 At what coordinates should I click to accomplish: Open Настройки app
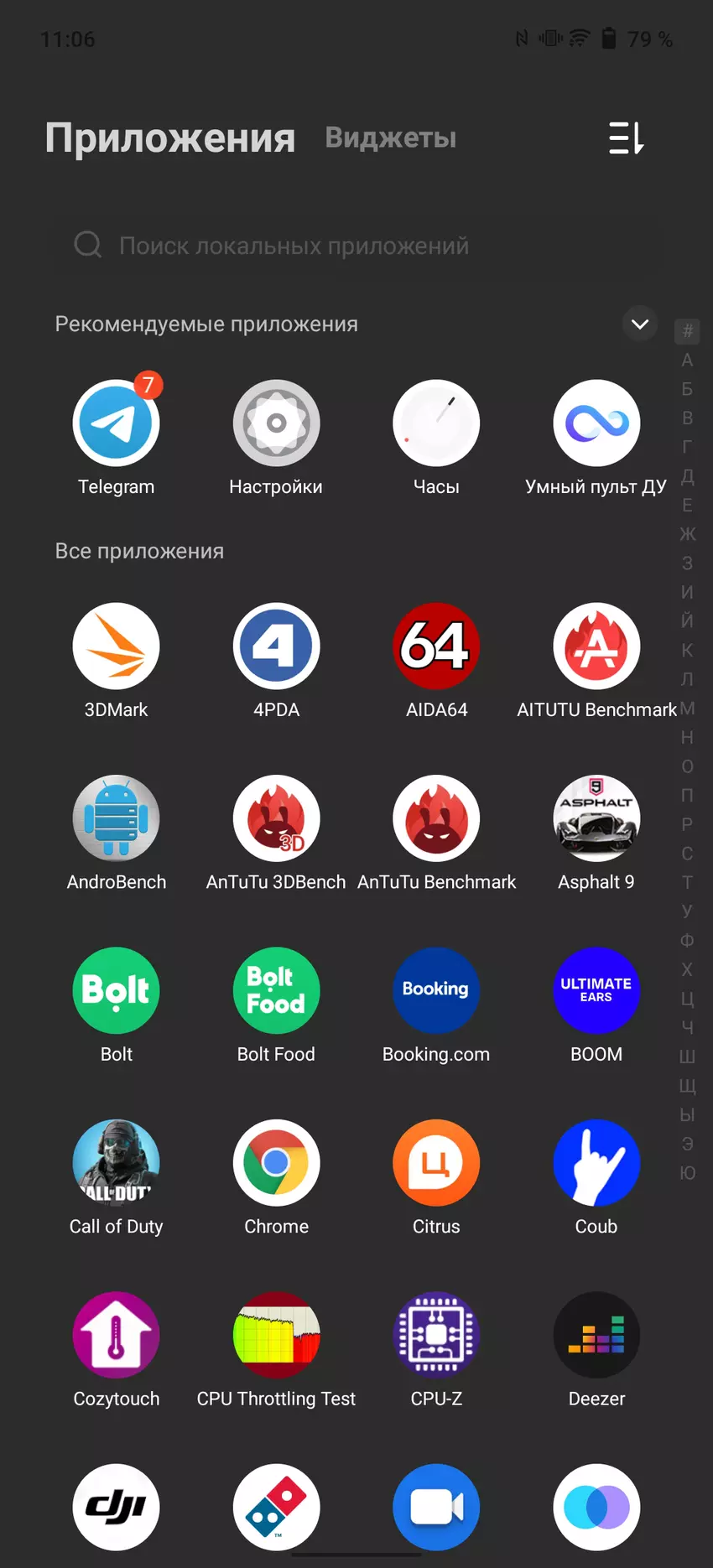pyautogui.click(x=276, y=423)
